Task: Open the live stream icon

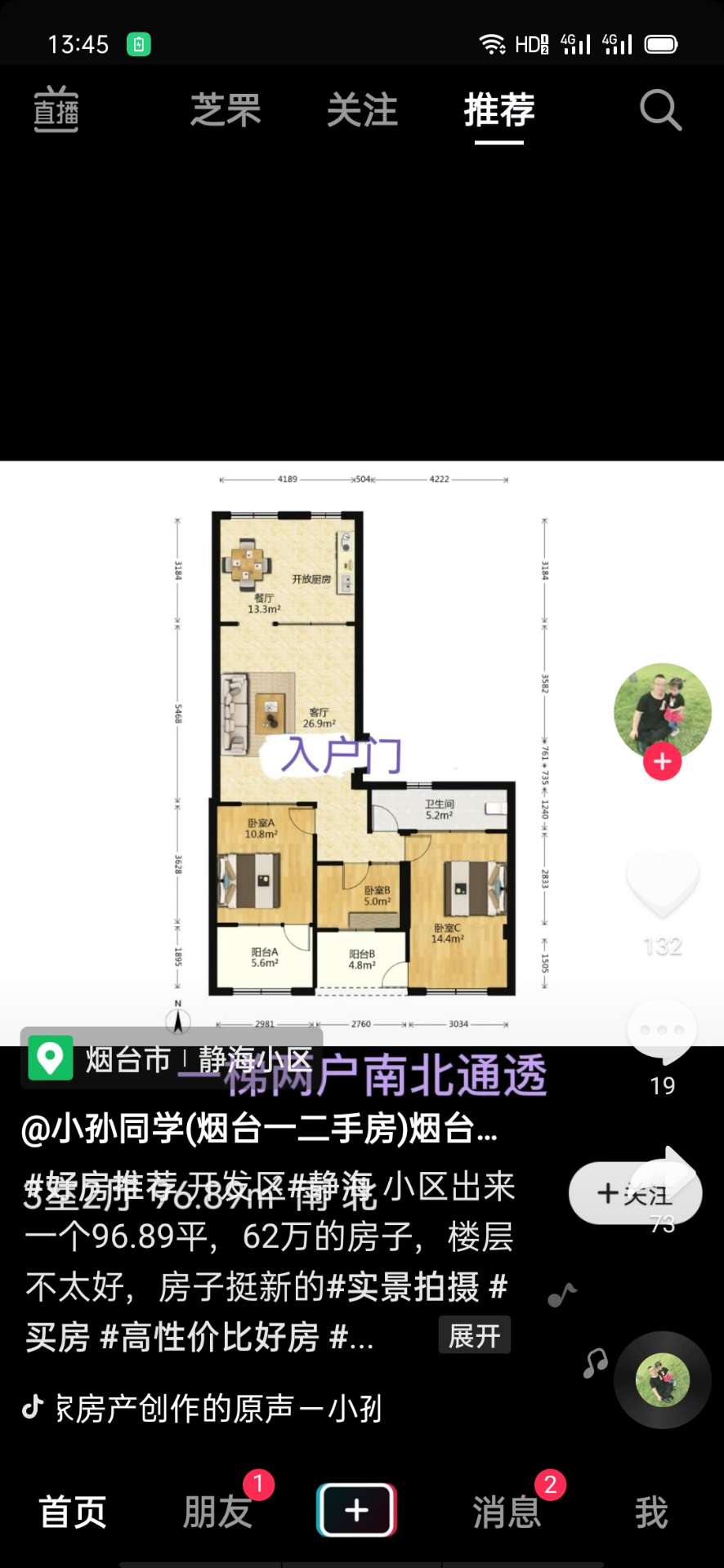Action: coord(56,110)
